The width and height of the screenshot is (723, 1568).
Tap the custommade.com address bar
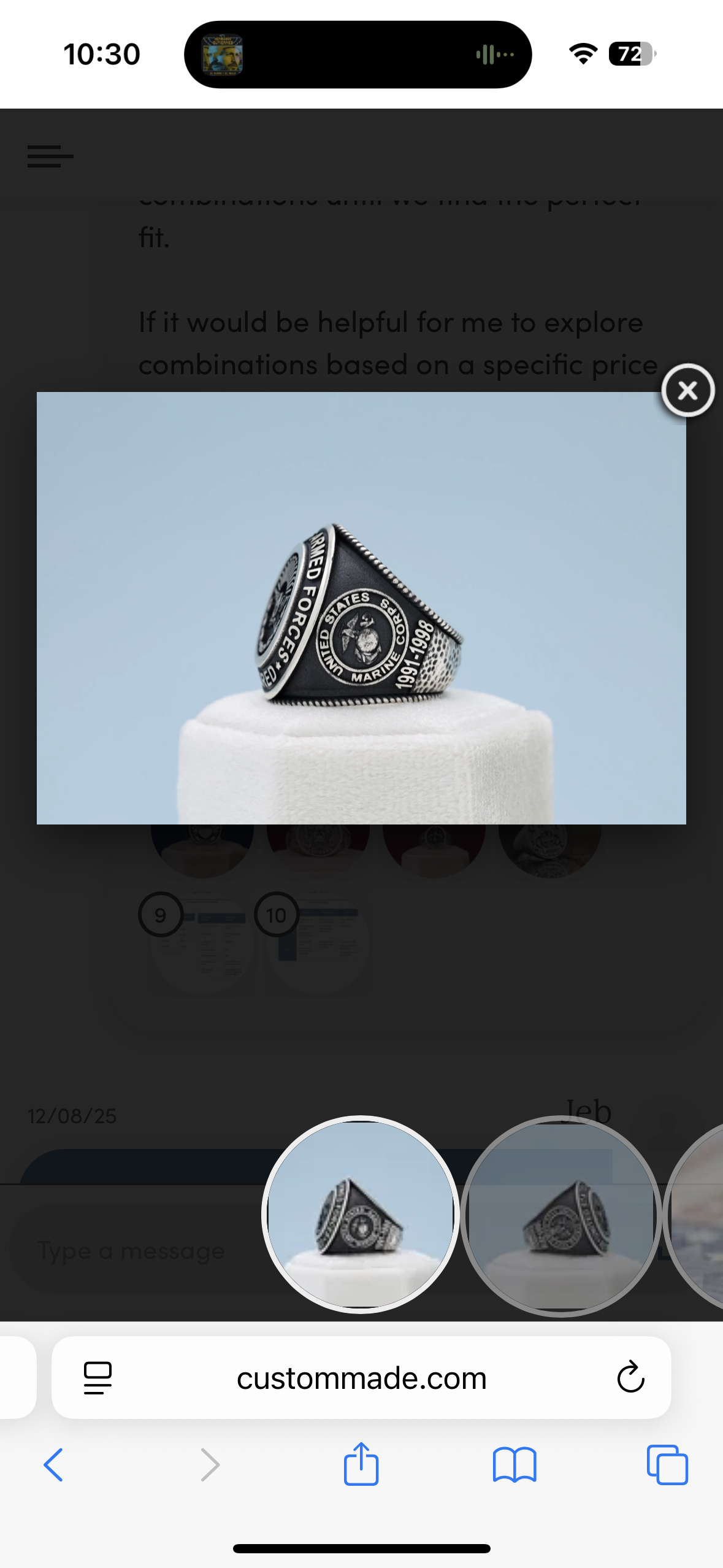click(x=361, y=1378)
